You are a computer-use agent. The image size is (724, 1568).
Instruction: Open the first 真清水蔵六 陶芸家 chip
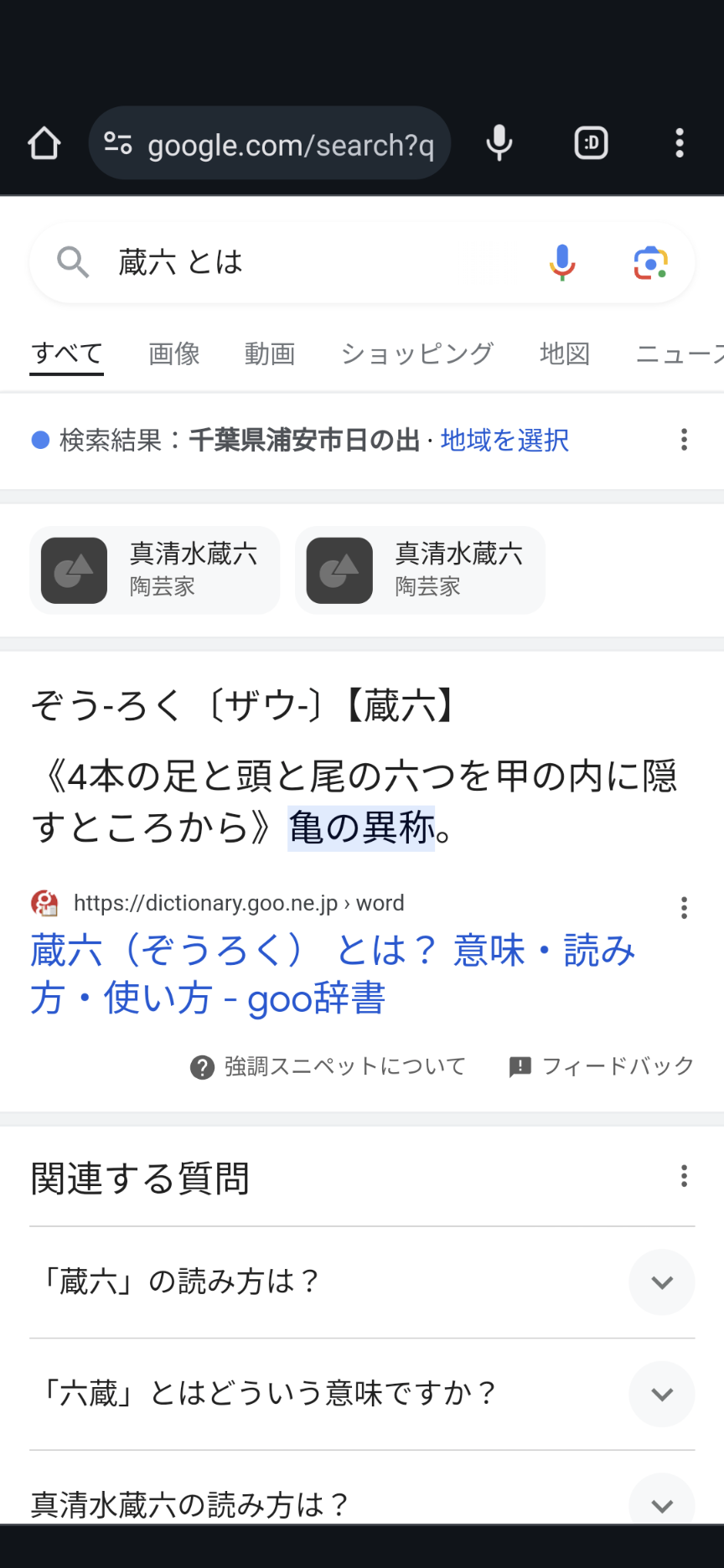(155, 570)
